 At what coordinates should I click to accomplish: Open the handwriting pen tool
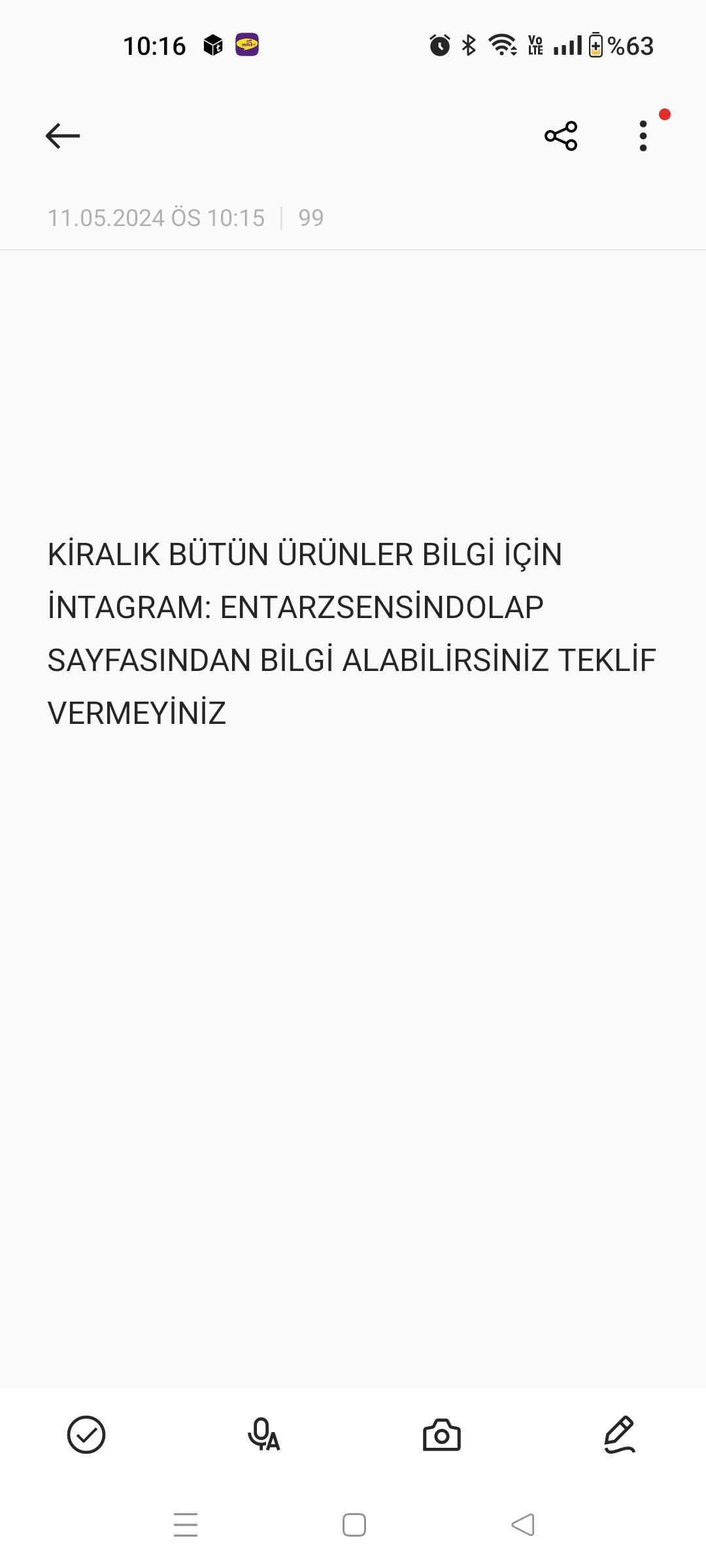coord(619,1435)
